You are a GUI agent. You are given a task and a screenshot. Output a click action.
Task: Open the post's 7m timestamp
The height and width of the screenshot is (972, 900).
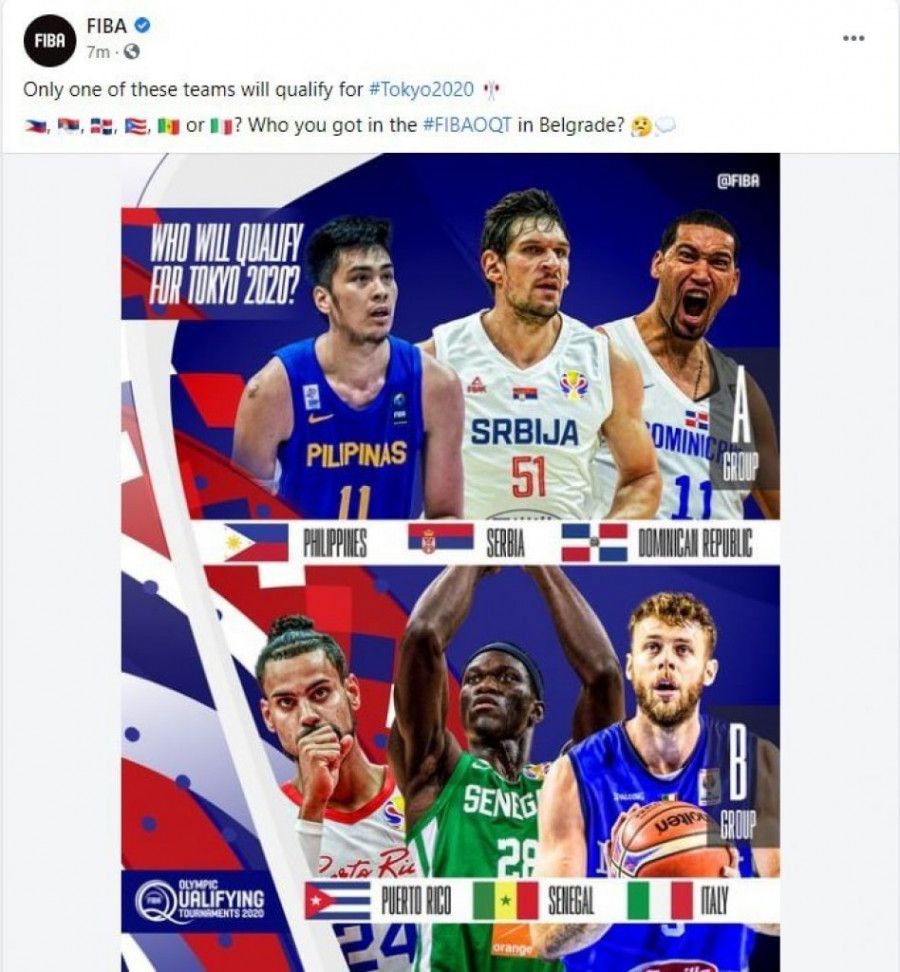tap(96, 51)
